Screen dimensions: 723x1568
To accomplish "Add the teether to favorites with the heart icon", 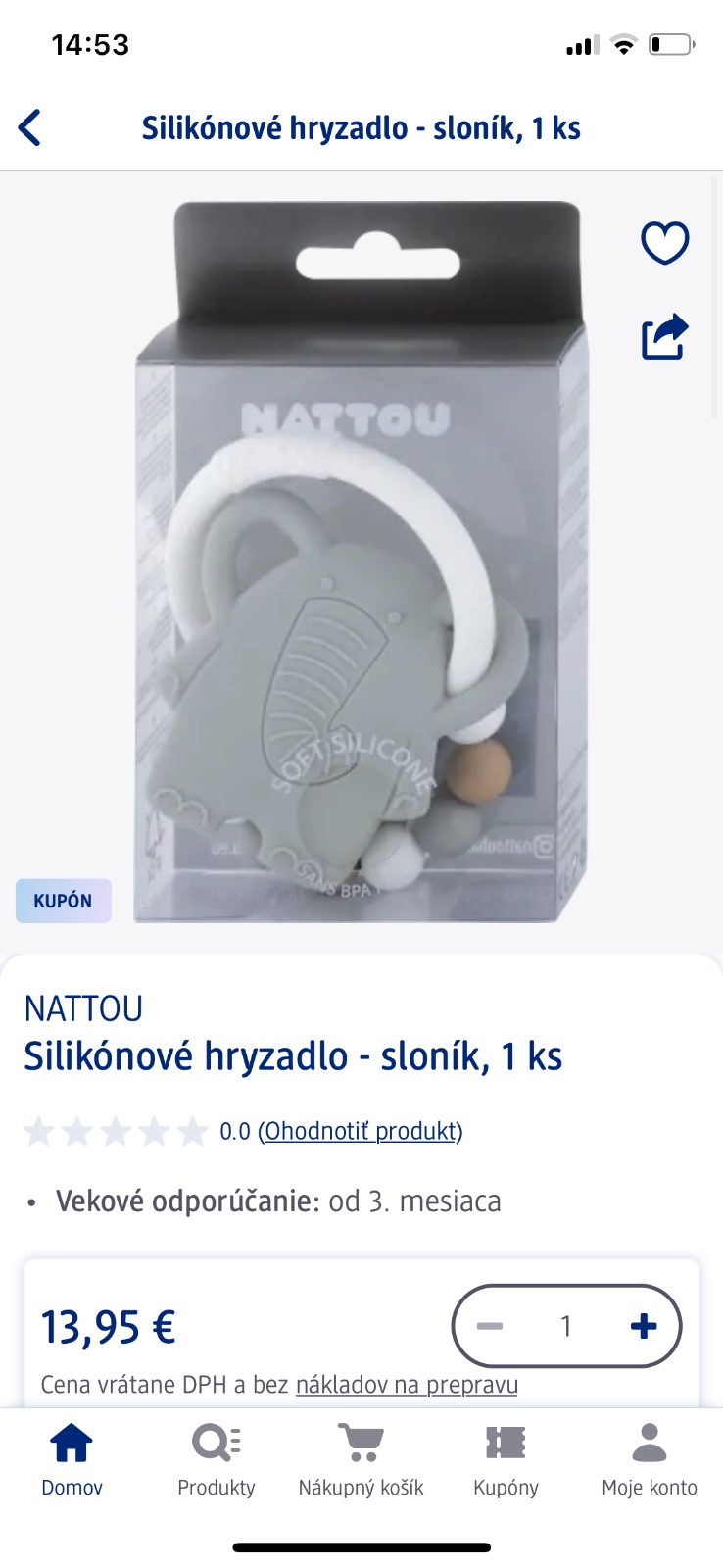I will [664, 243].
